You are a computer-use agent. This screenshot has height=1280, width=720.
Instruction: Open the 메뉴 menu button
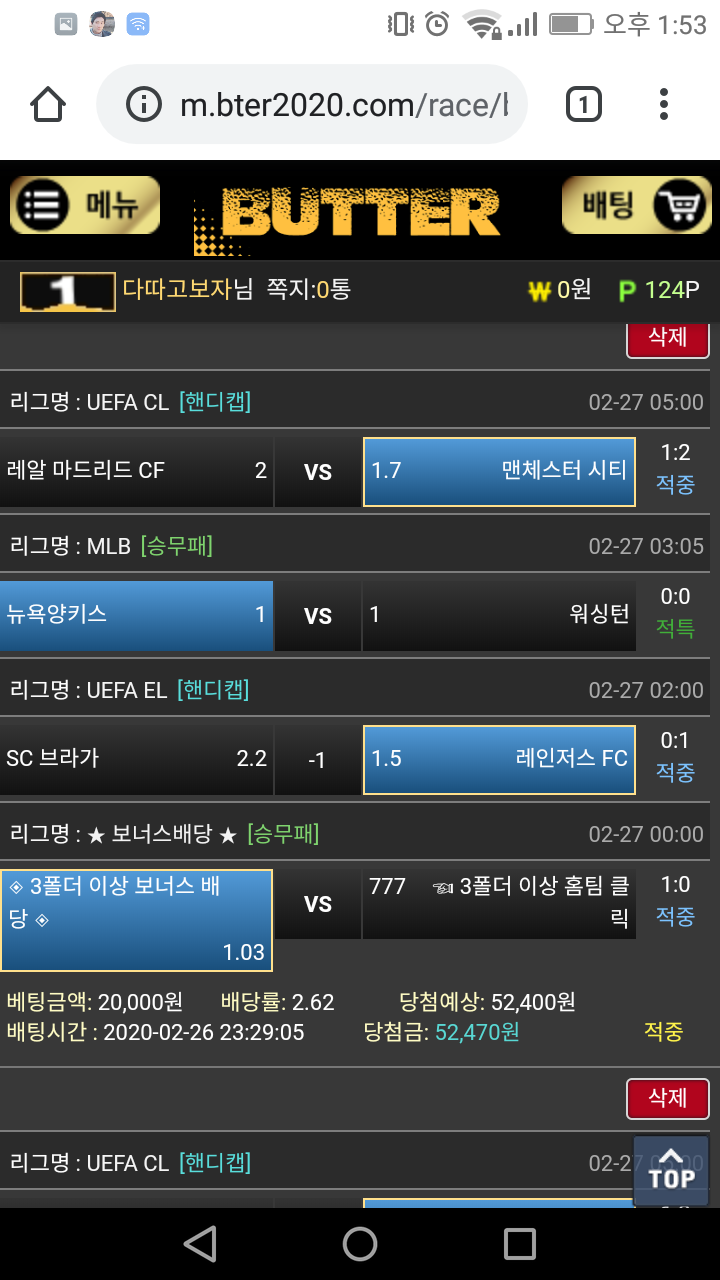coord(85,205)
